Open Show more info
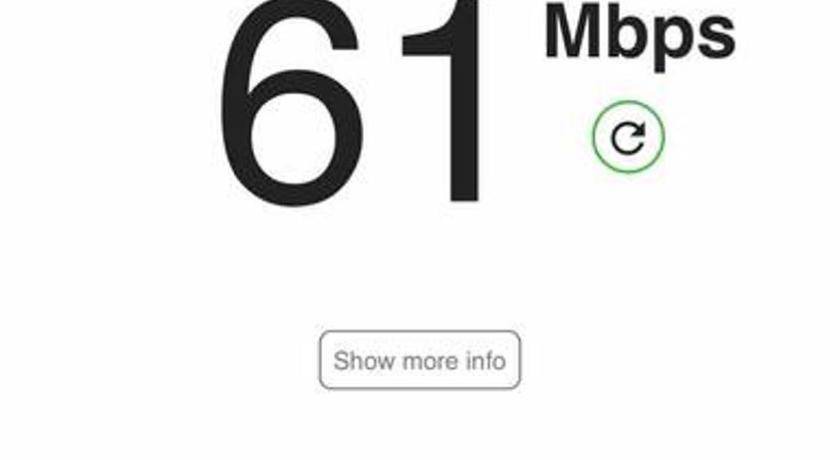 coord(420,360)
